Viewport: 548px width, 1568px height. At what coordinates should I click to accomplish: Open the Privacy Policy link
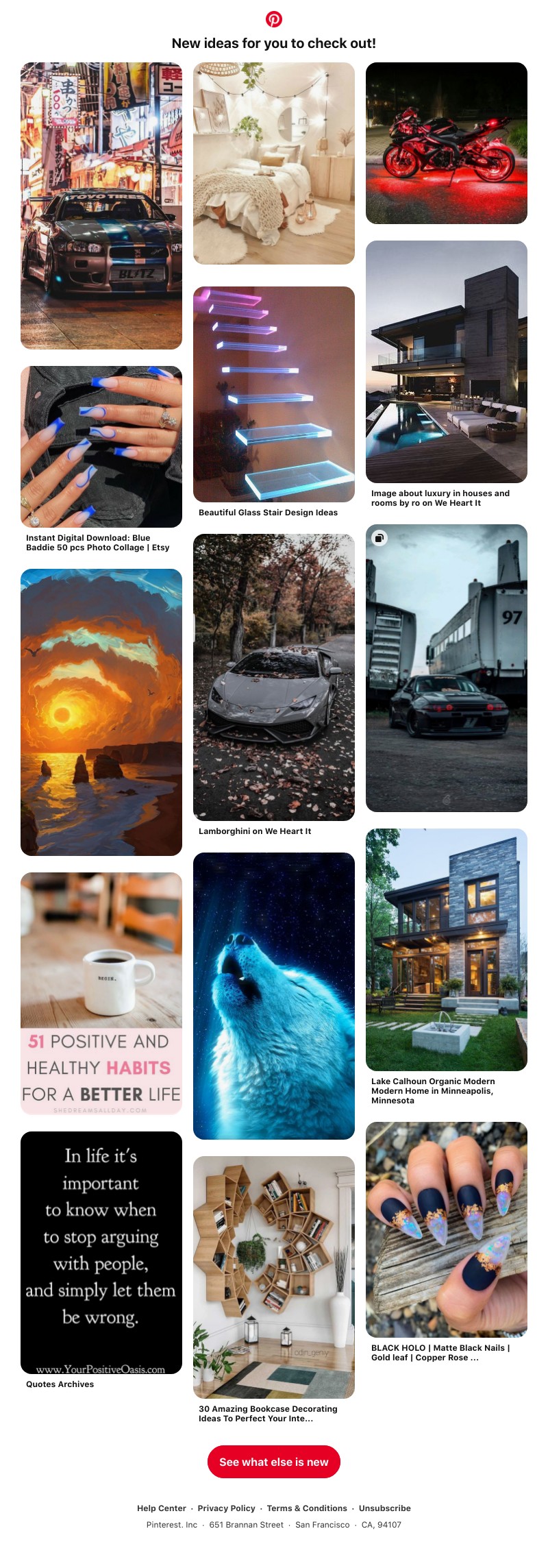(x=226, y=1508)
